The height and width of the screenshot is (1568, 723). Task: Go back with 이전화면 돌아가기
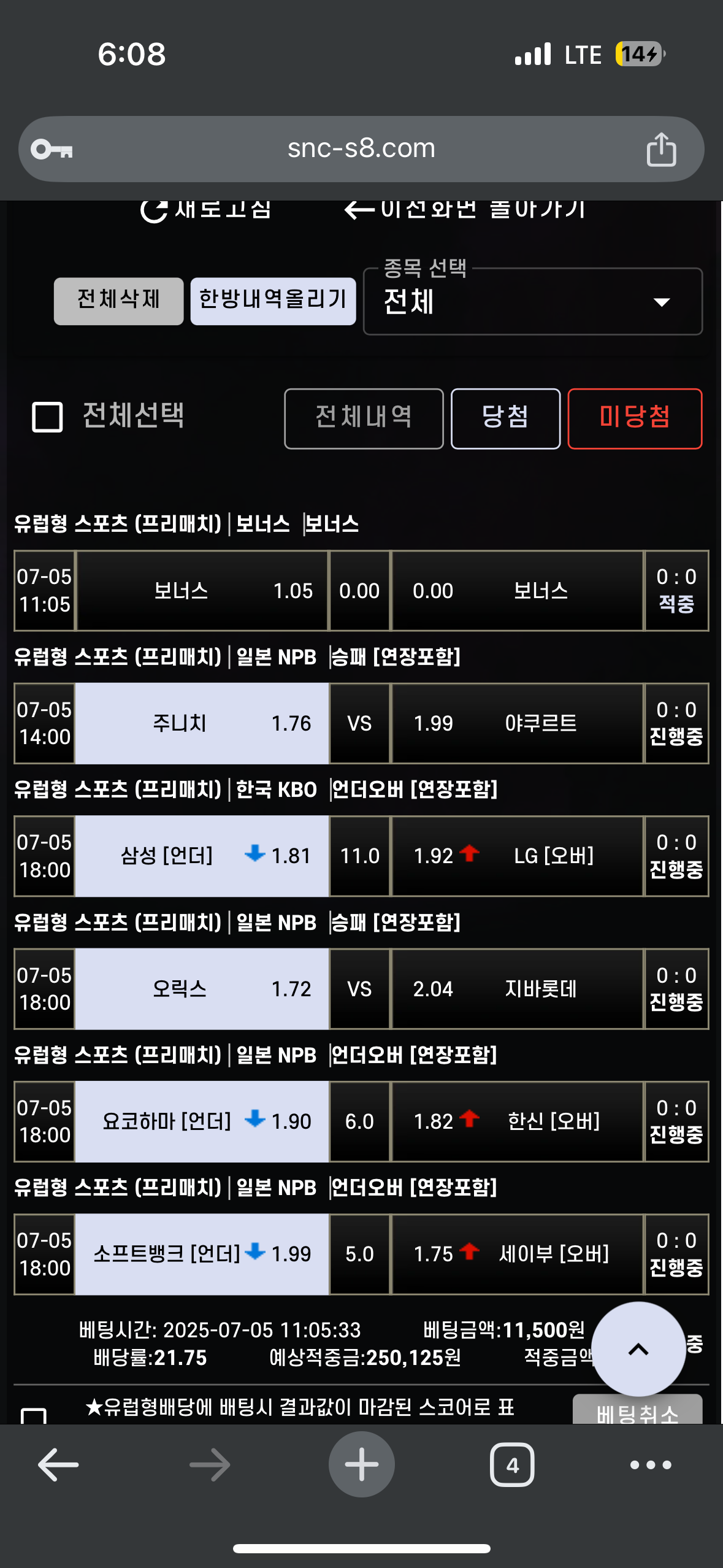coord(464,210)
